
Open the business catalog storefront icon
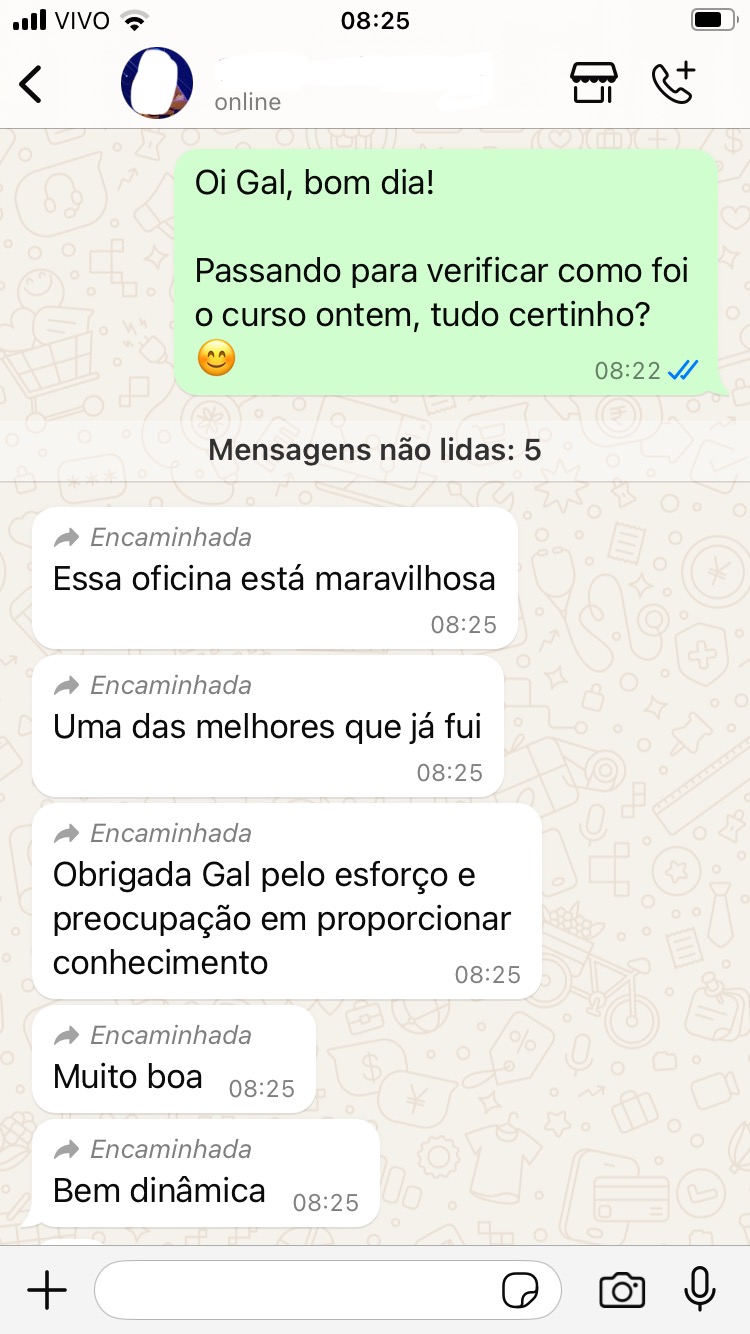tap(595, 83)
